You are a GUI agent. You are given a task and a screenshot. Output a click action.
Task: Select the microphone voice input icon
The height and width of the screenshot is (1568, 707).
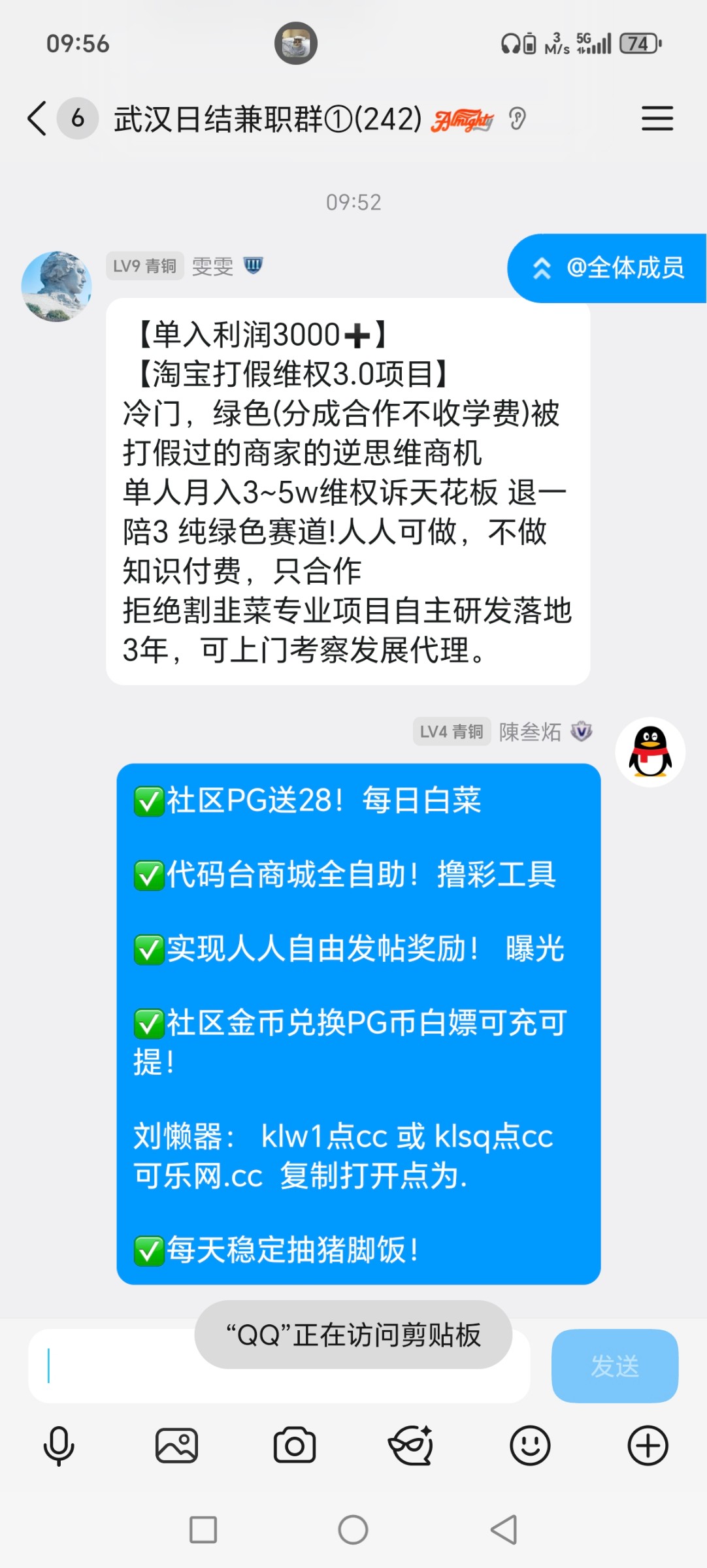[59, 1445]
